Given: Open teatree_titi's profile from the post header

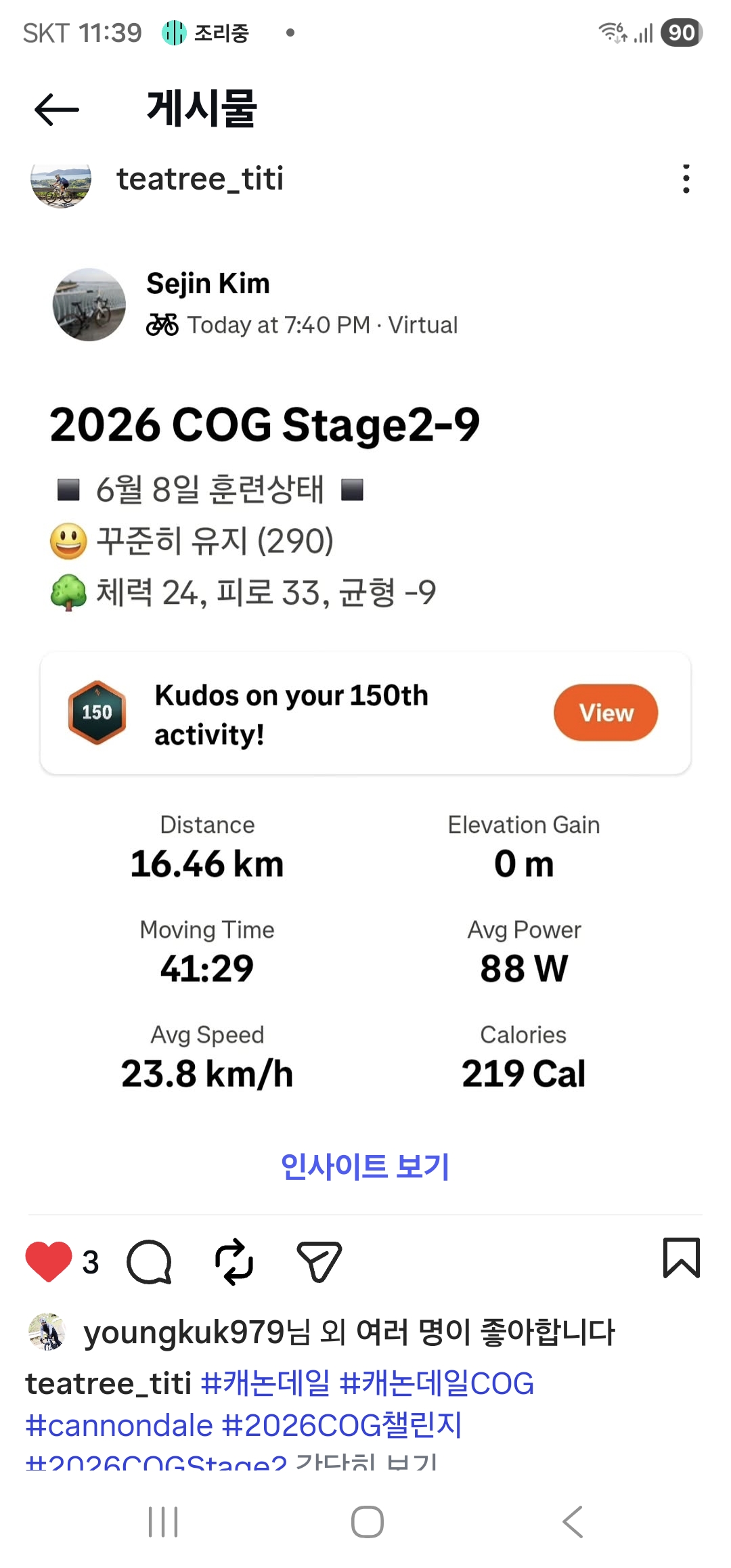Looking at the screenshot, I should 200,179.
